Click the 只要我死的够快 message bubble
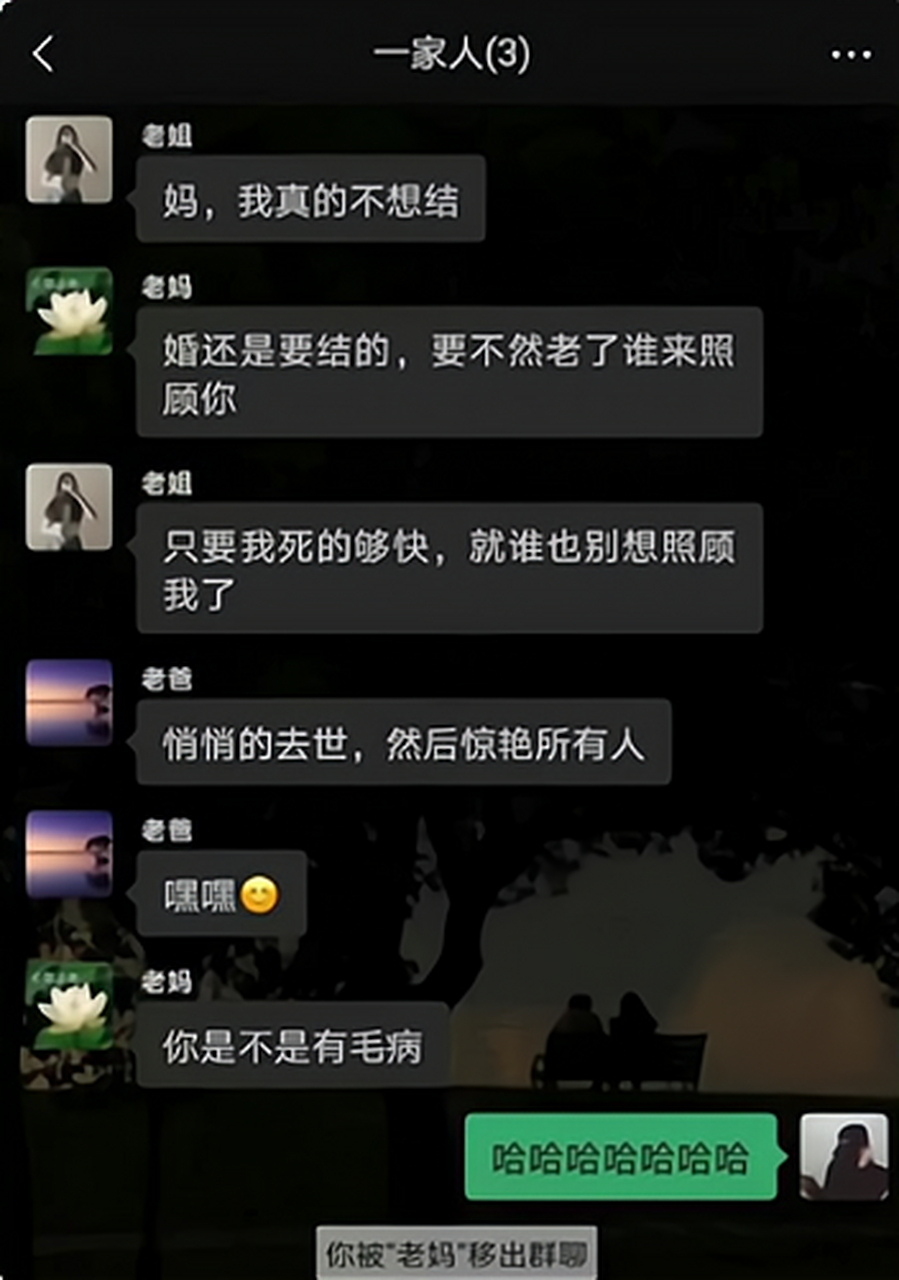The width and height of the screenshot is (899, 1280). [448, 566]
